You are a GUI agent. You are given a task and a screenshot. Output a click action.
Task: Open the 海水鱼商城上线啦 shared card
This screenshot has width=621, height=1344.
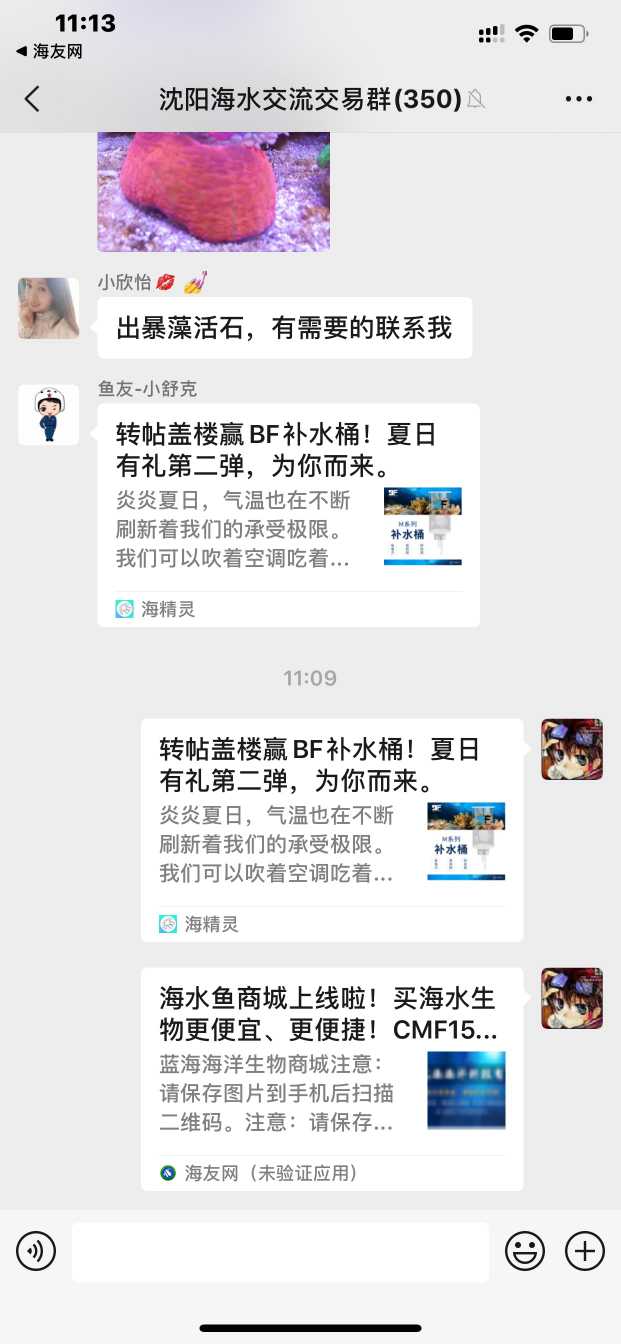331,1078
